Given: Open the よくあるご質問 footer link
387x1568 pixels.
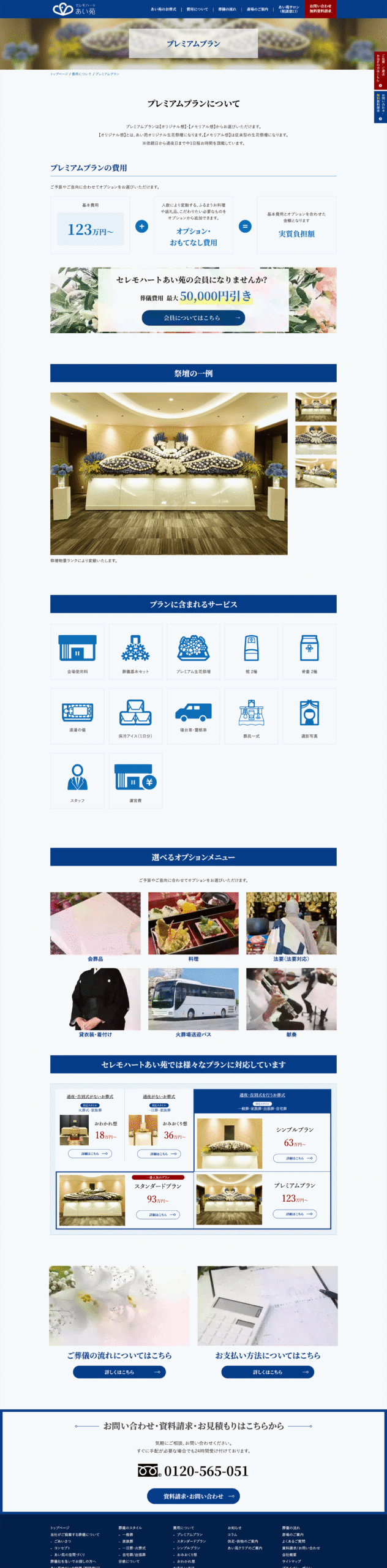Looking at the screenshot, I should pyautogui.click(x=293, y=1541).
